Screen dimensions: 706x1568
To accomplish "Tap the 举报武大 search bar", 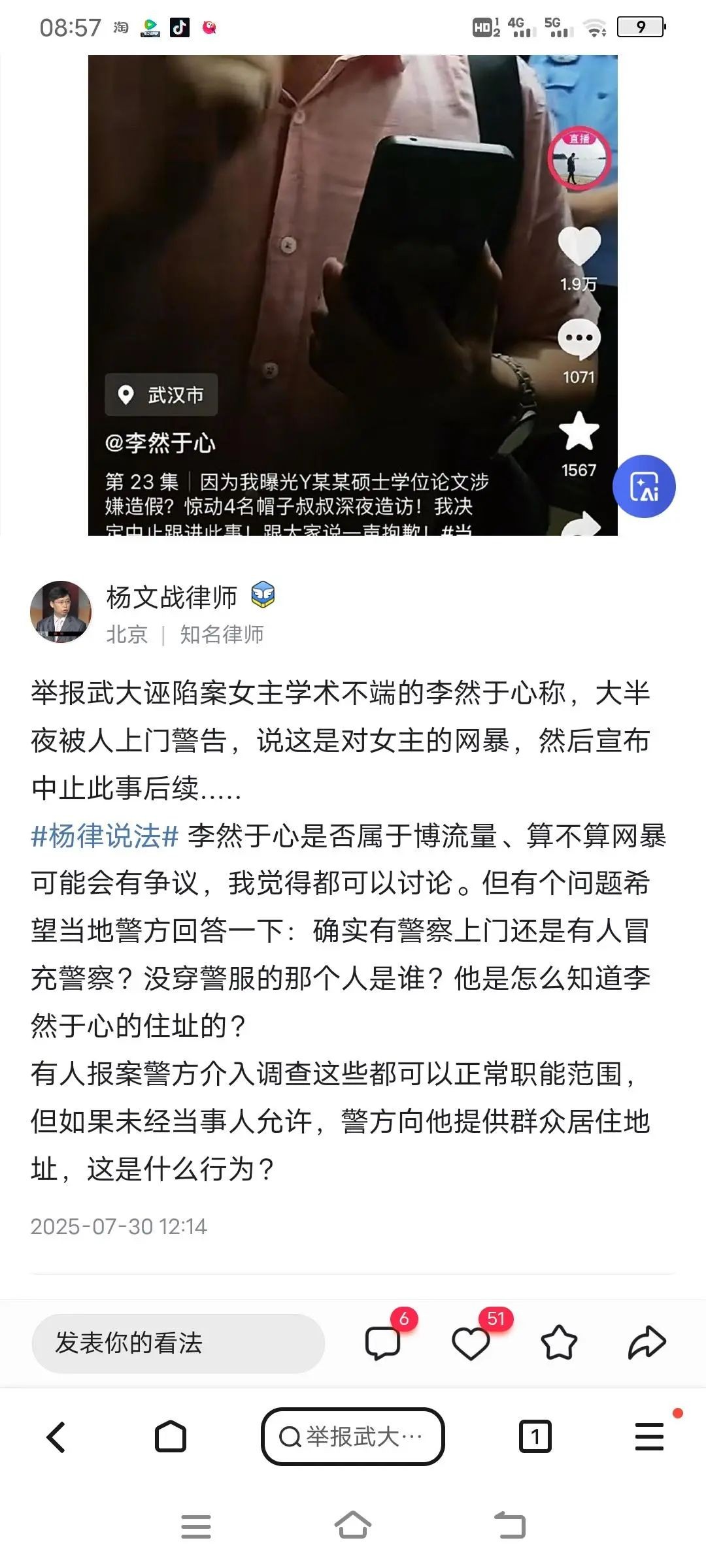I will point(353,1437).
